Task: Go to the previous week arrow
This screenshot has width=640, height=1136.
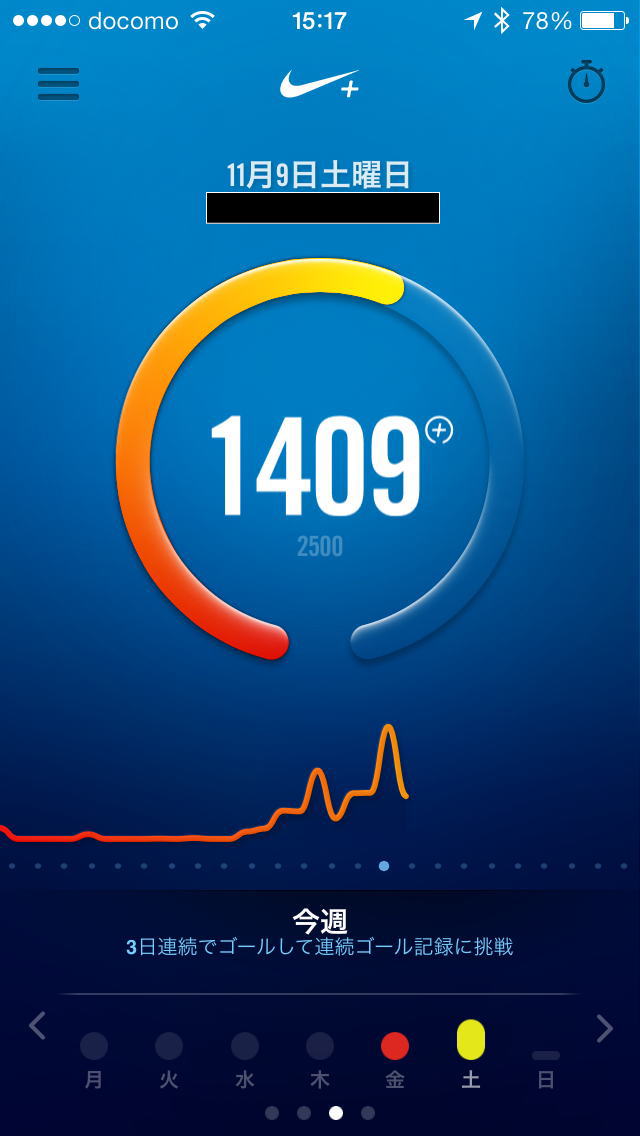Action: click(37, 1027)
